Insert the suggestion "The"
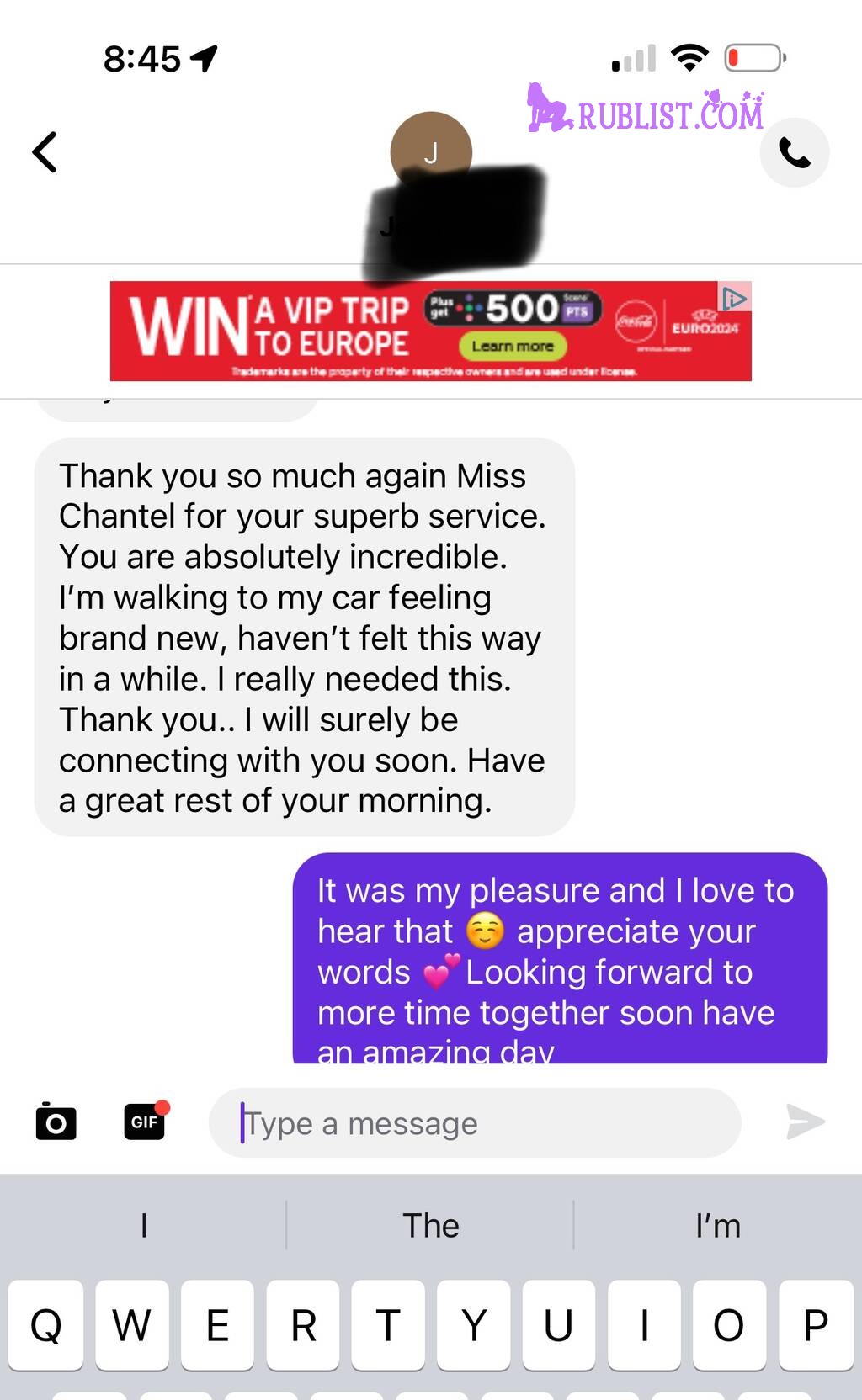862x1400 pixels. coord(430,1226)
